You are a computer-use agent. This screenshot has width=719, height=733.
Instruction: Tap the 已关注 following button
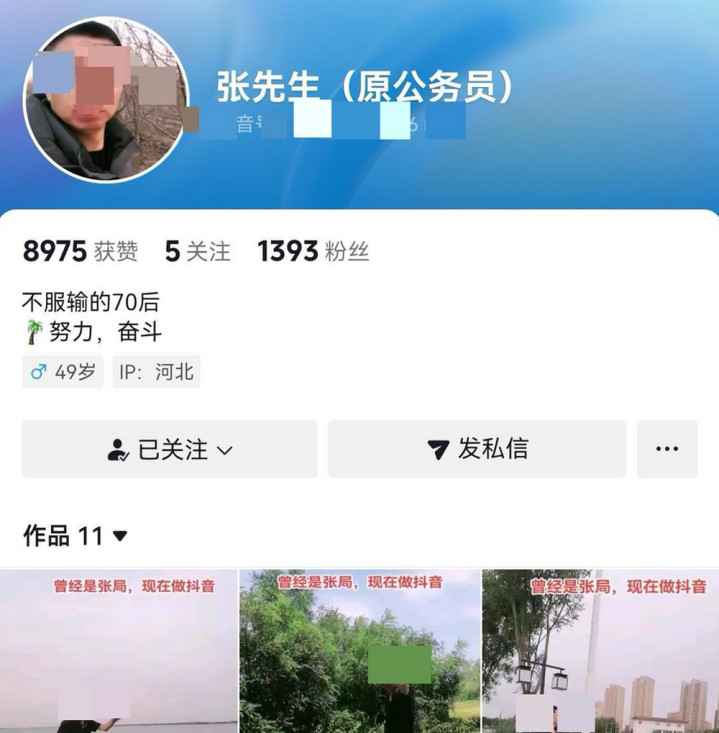pos(170,449)
